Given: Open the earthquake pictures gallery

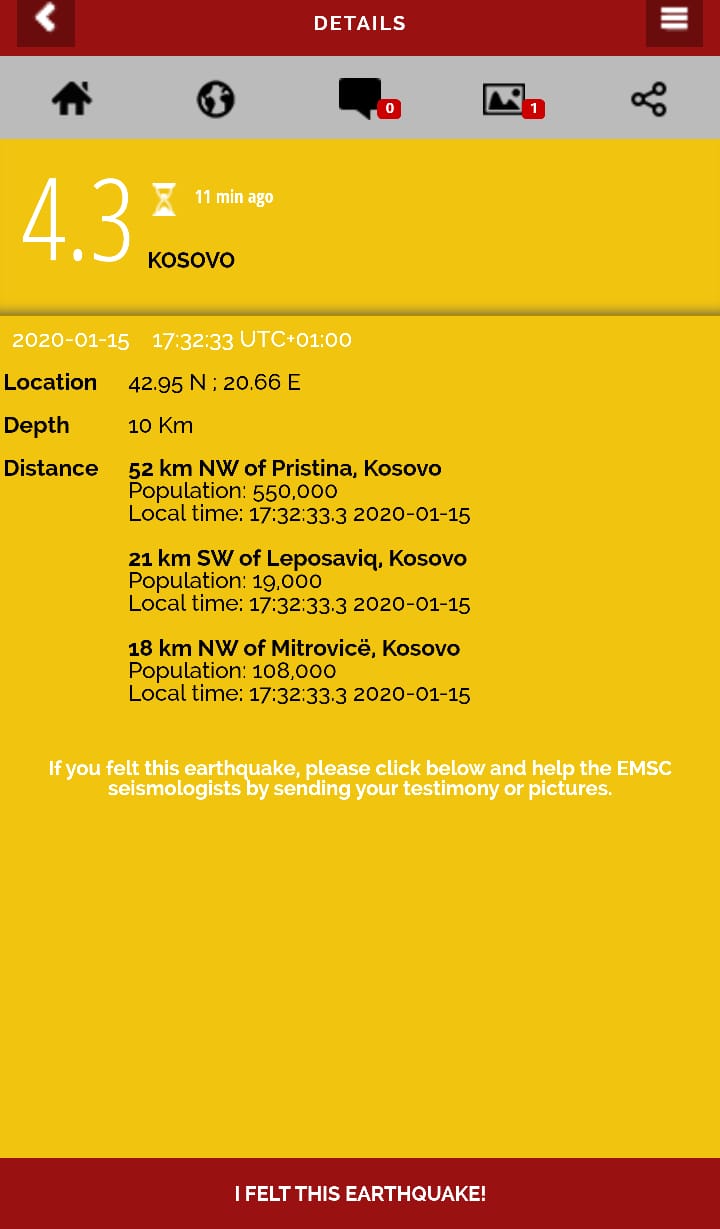Looking at the screenshot, I should [x=505, y=99].
